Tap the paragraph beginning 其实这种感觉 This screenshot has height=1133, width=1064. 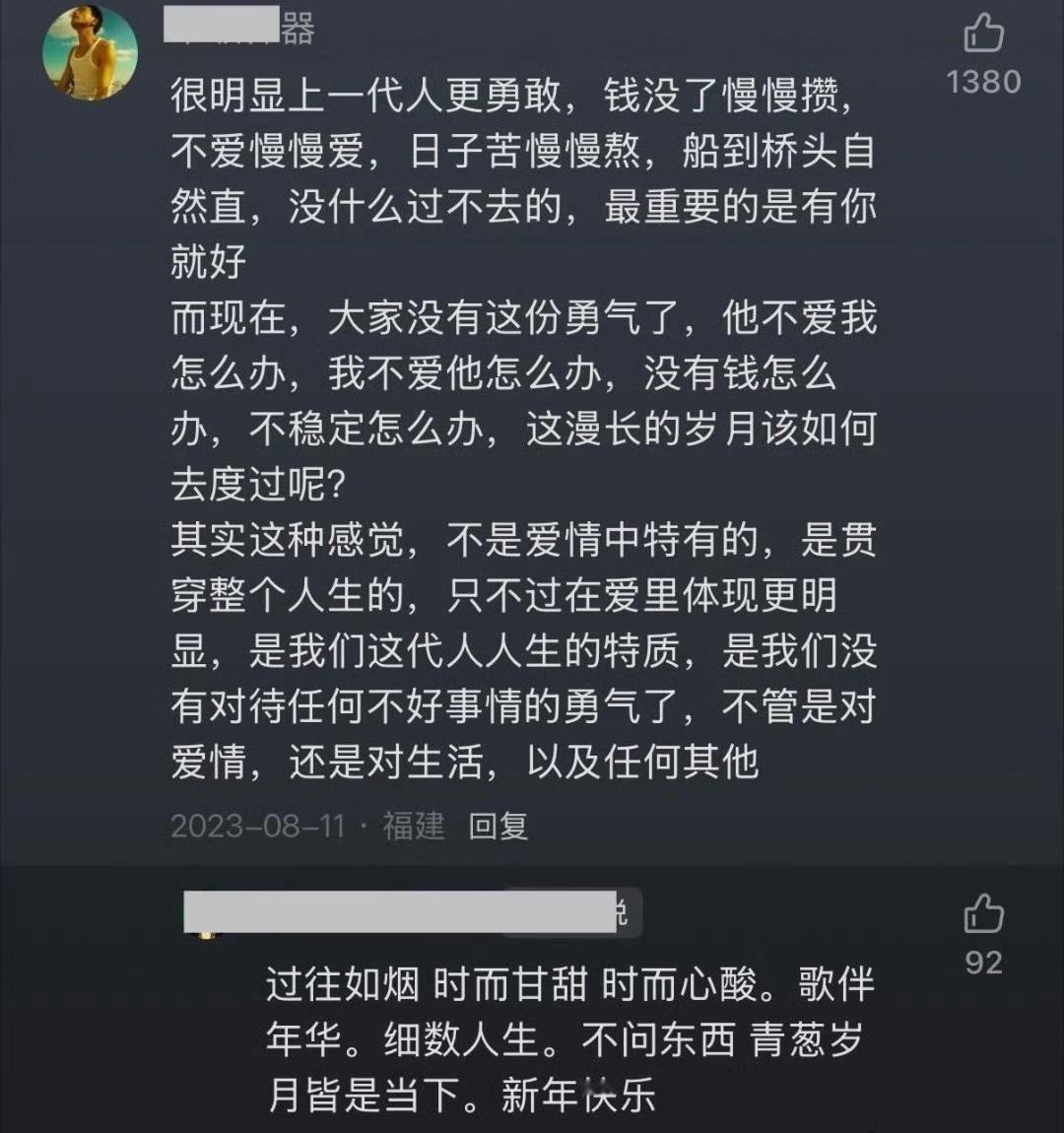click(493, 539)
